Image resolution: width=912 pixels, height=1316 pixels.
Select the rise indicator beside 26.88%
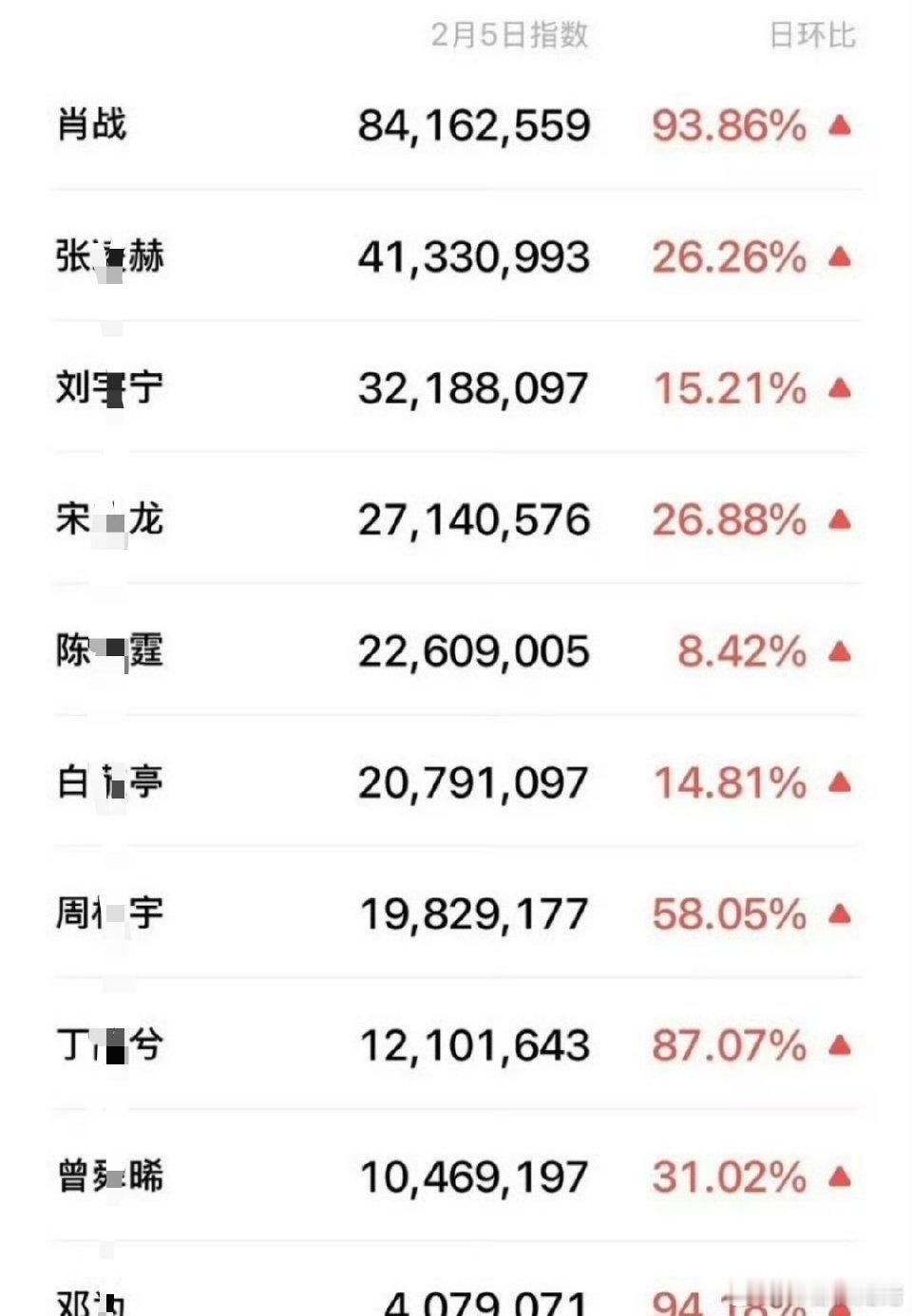point(841,519)
